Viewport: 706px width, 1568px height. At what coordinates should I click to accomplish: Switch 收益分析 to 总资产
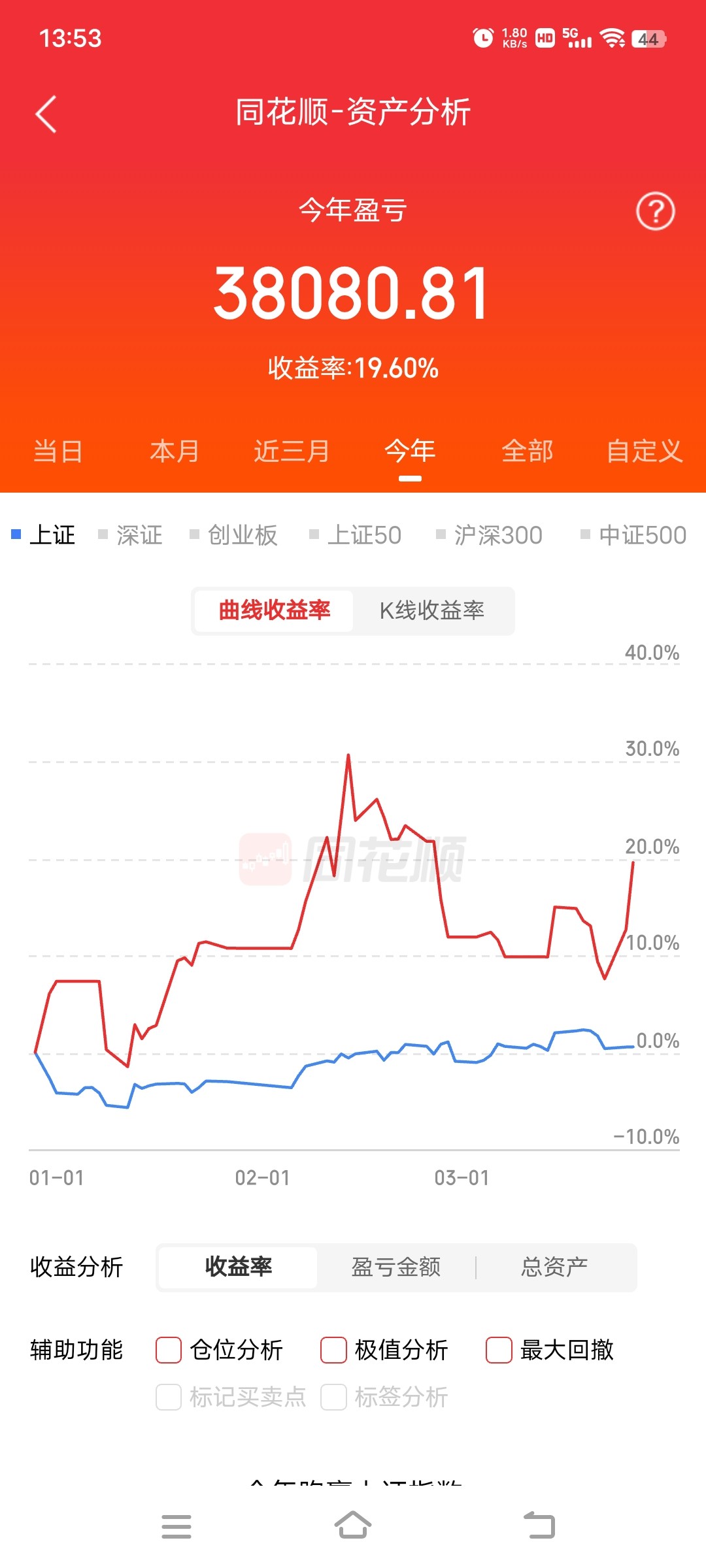(554, 1267)
